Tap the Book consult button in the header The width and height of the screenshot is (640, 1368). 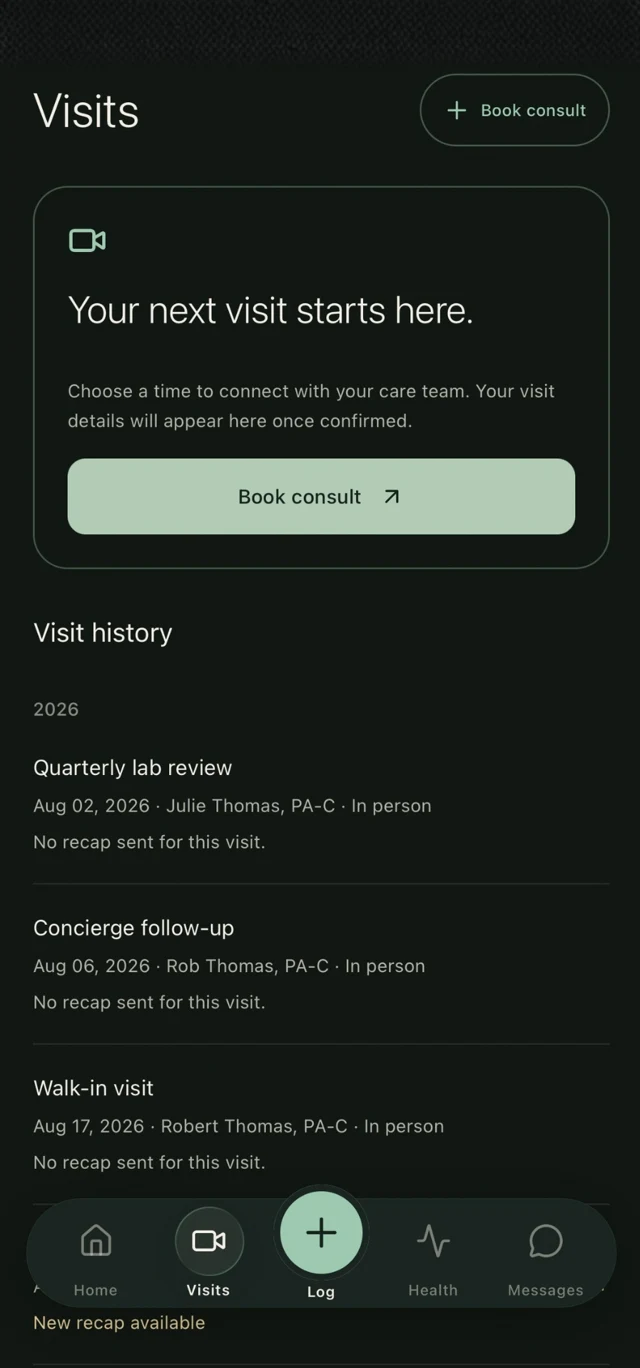514,110
